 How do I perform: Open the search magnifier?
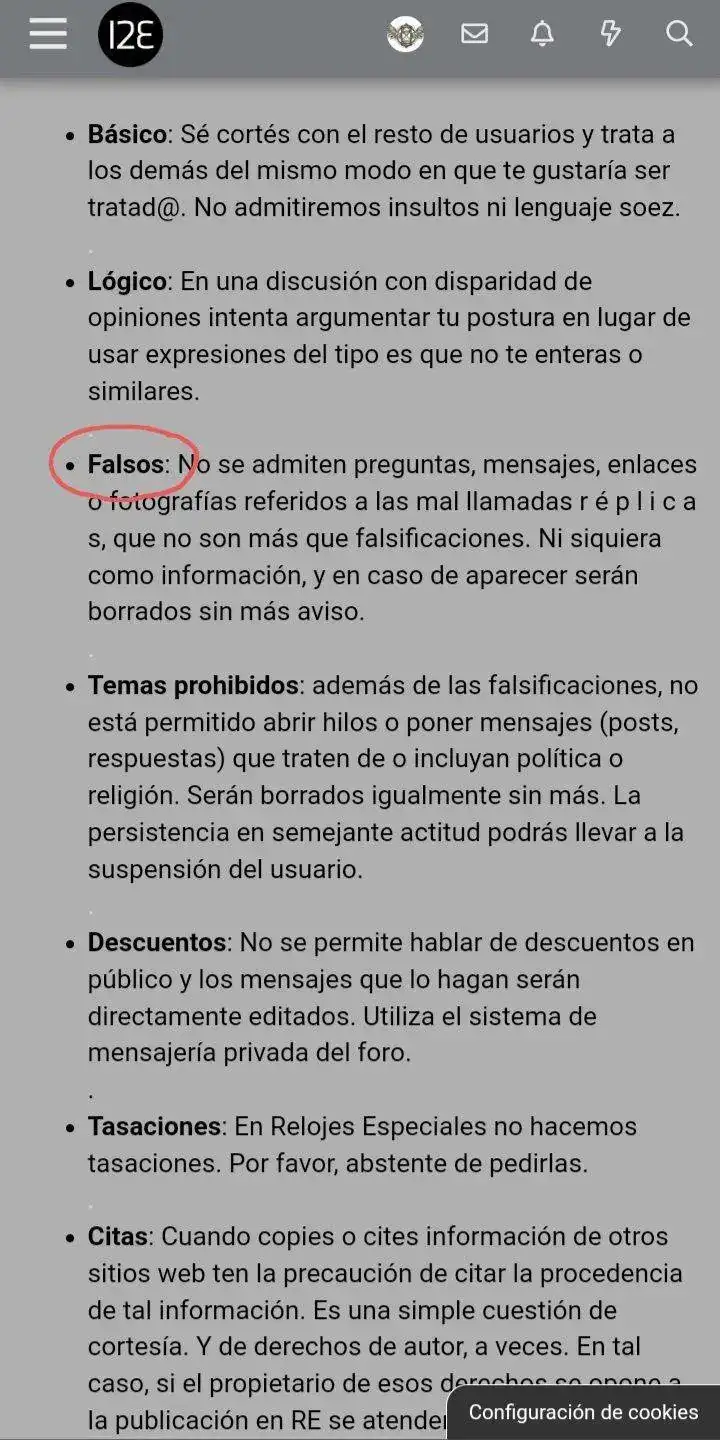[x=679, y=34]
